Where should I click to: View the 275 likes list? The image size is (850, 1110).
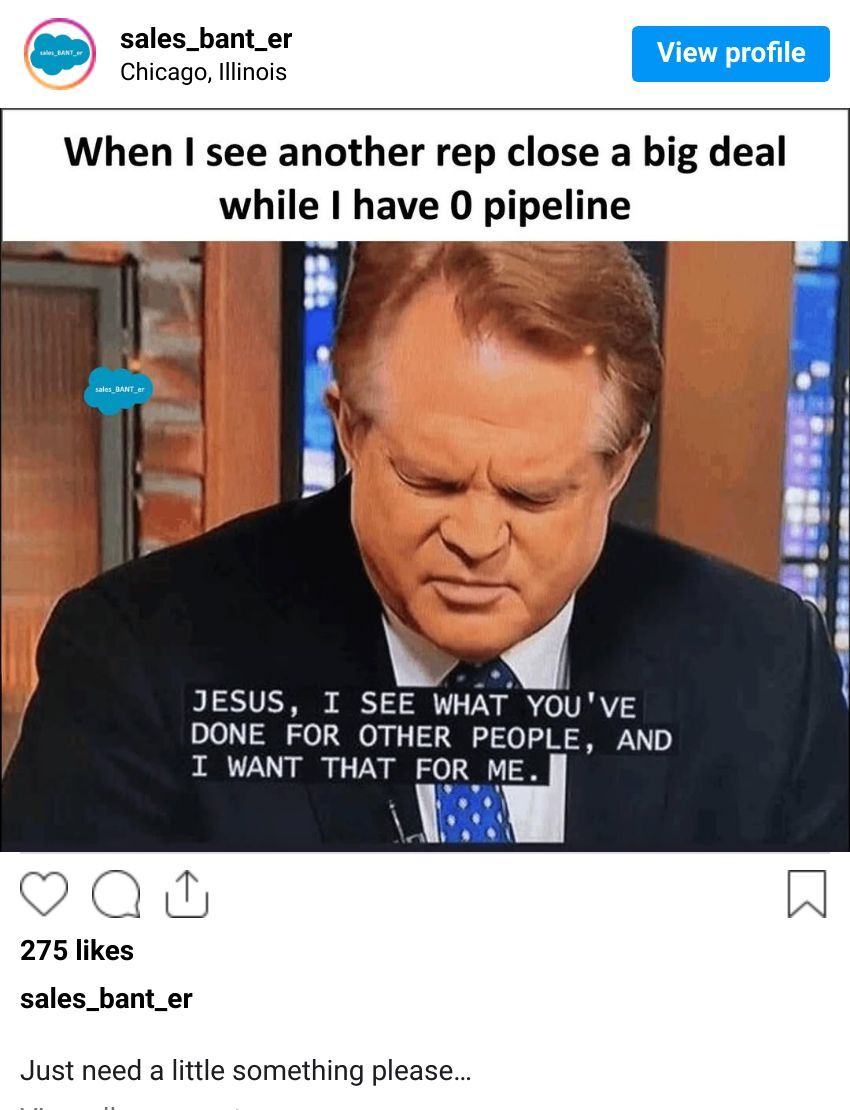[x=77, y=950]
